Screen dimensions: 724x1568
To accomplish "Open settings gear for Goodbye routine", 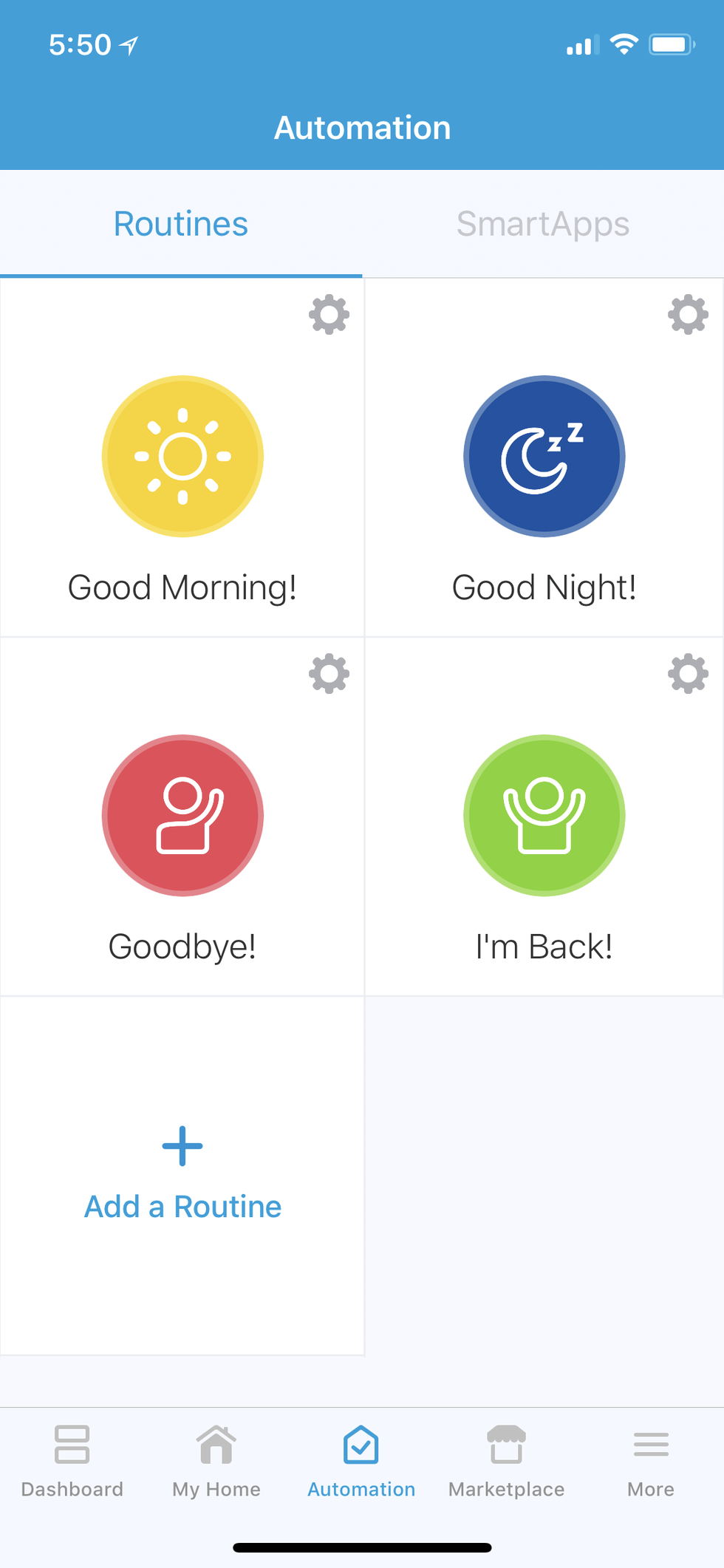I will pyautogui.click(x=329, y=673).
